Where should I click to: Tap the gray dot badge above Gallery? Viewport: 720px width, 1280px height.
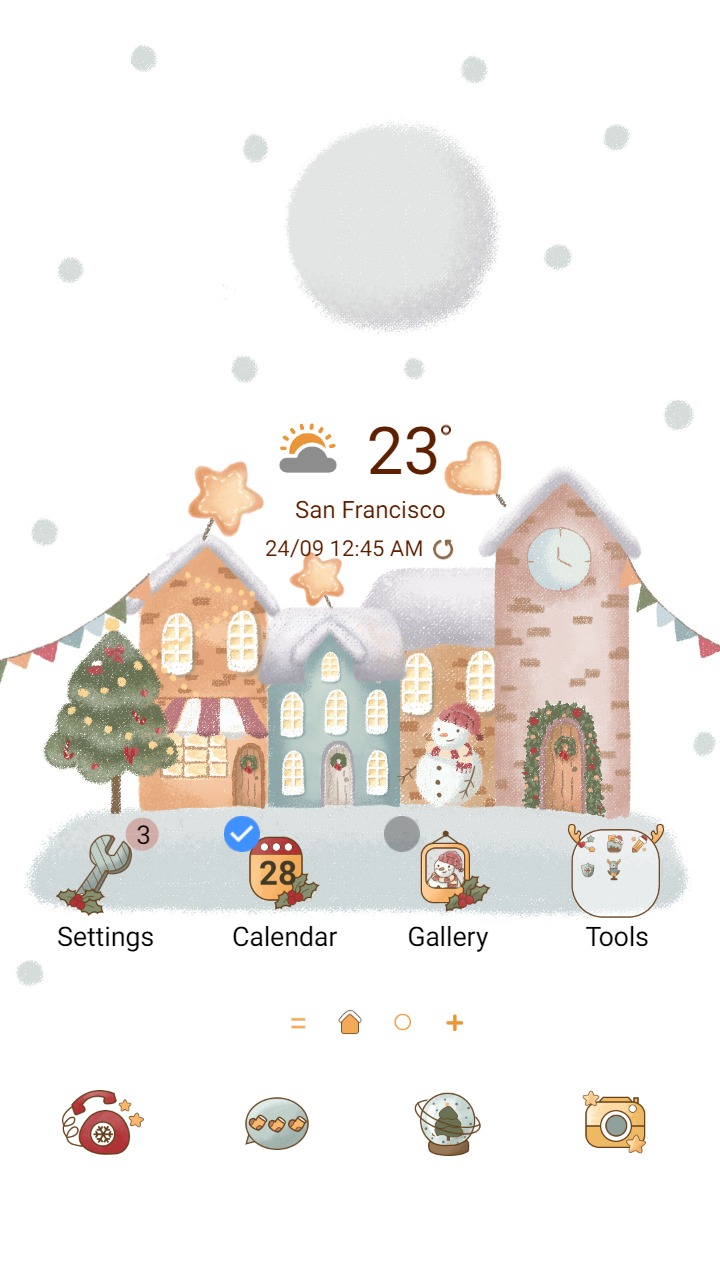pyautogui.click(x=401, y=833)
